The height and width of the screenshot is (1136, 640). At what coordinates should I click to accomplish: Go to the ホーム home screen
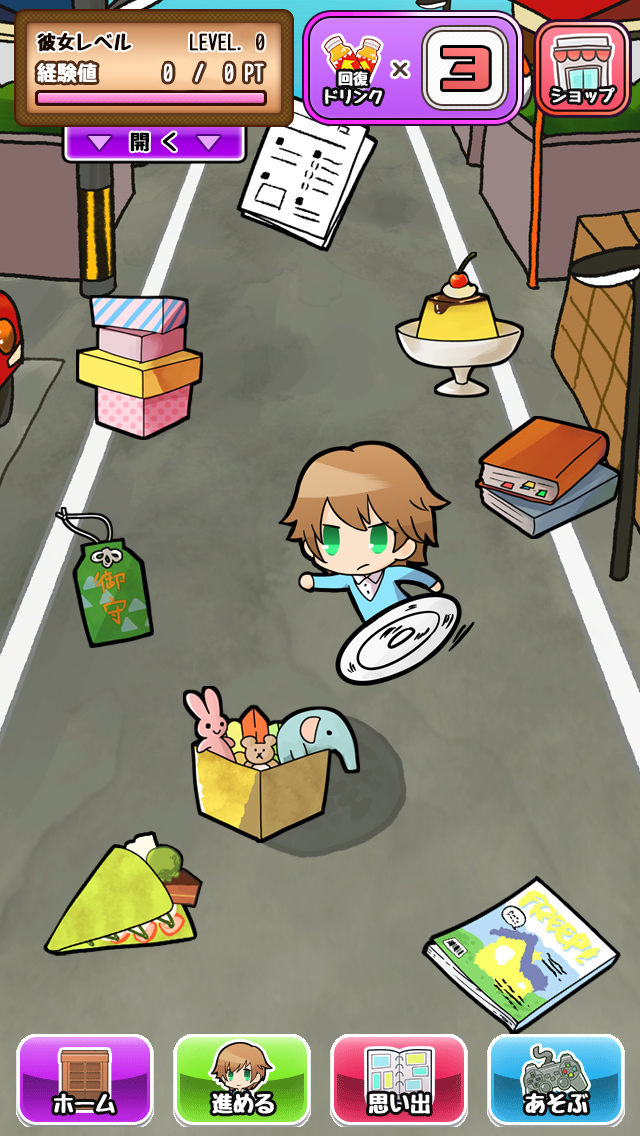coord(85,1080)
